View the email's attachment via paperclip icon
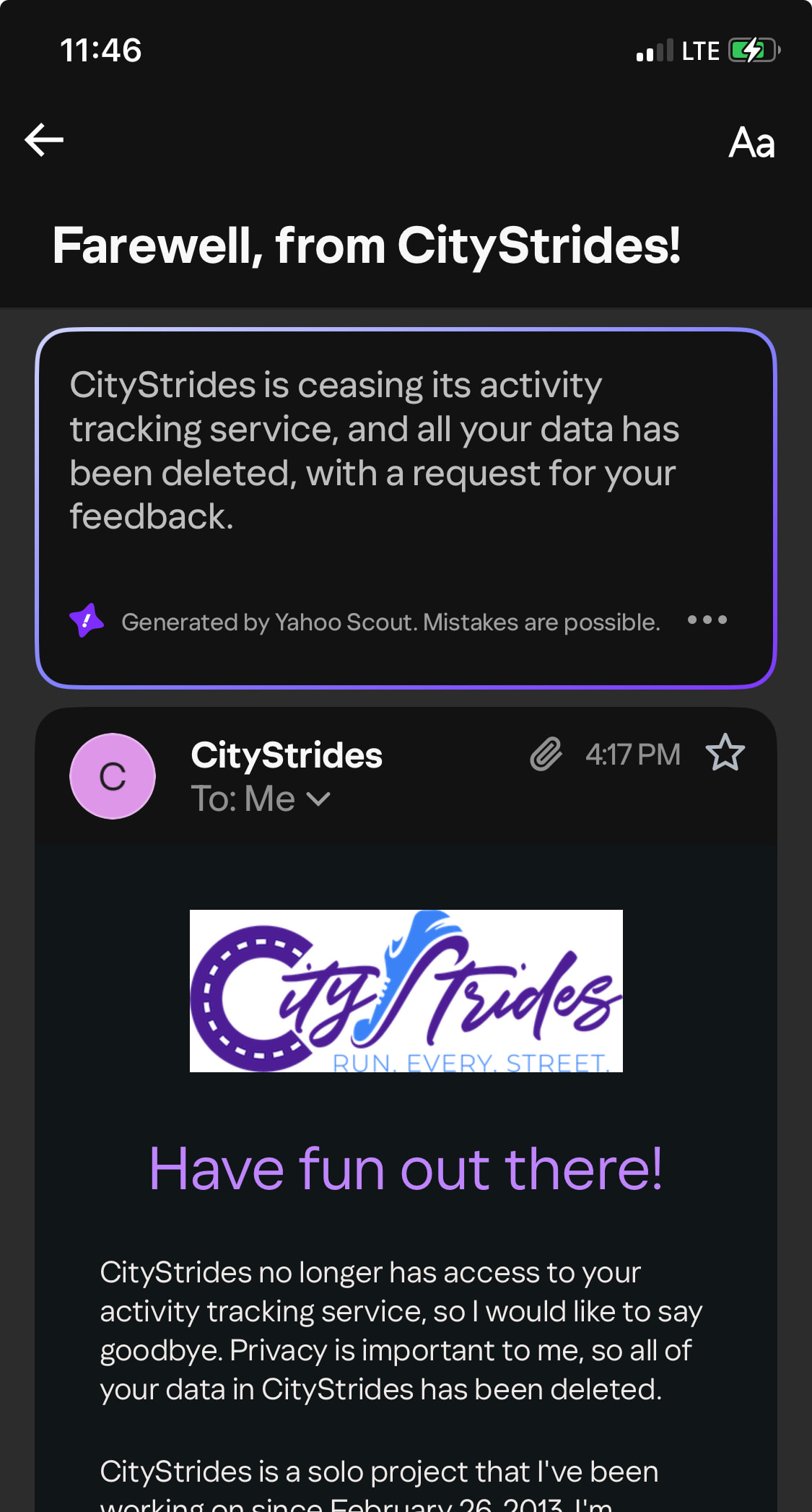 (546, 755)
